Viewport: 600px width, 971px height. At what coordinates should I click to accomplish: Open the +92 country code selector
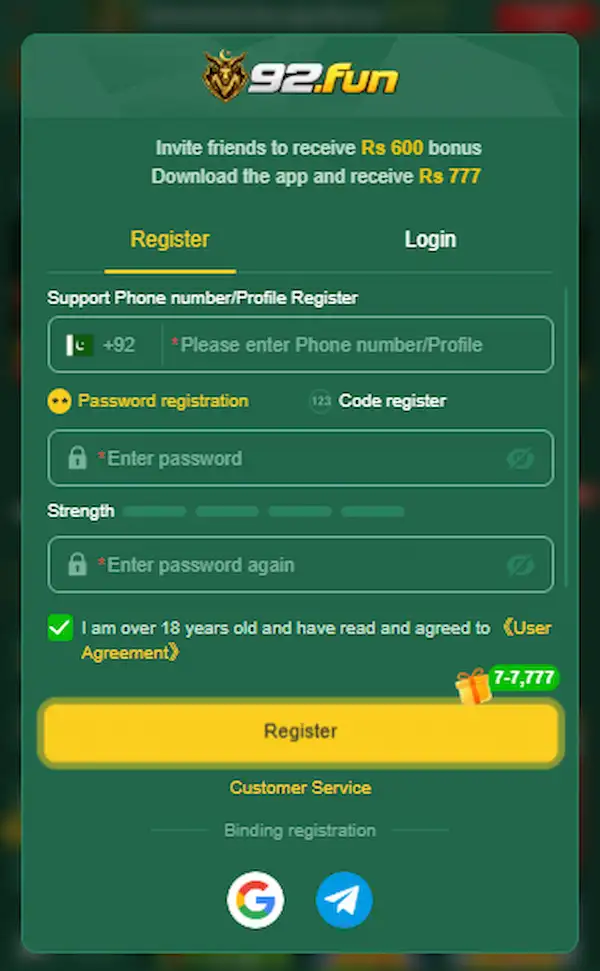(102, 345)
